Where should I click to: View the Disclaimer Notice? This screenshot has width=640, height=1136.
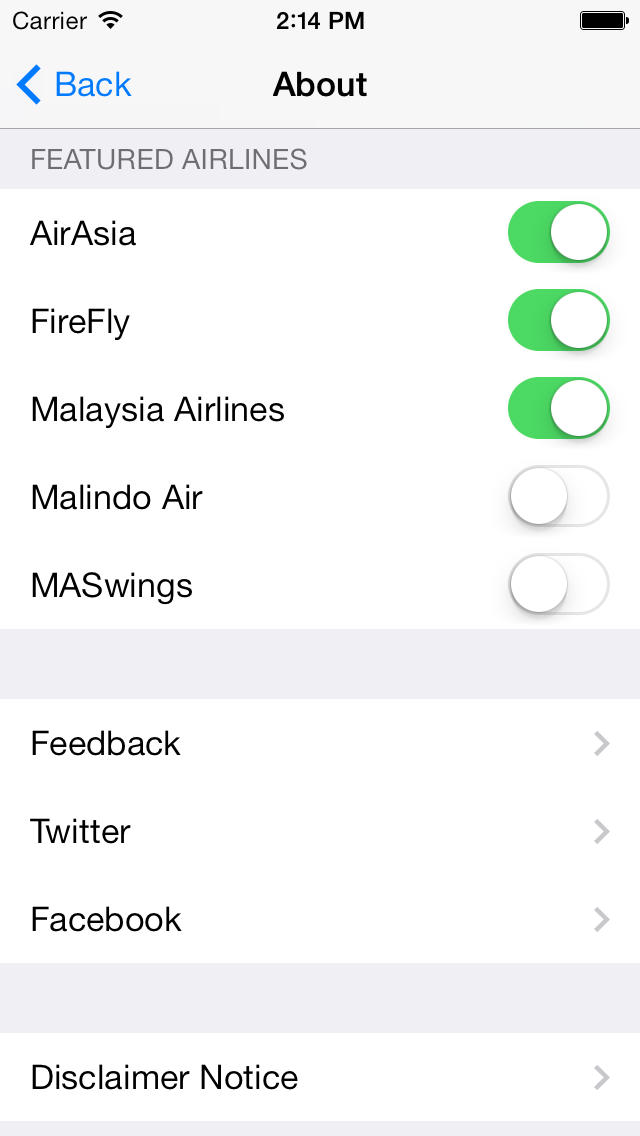click(320, 1077)
